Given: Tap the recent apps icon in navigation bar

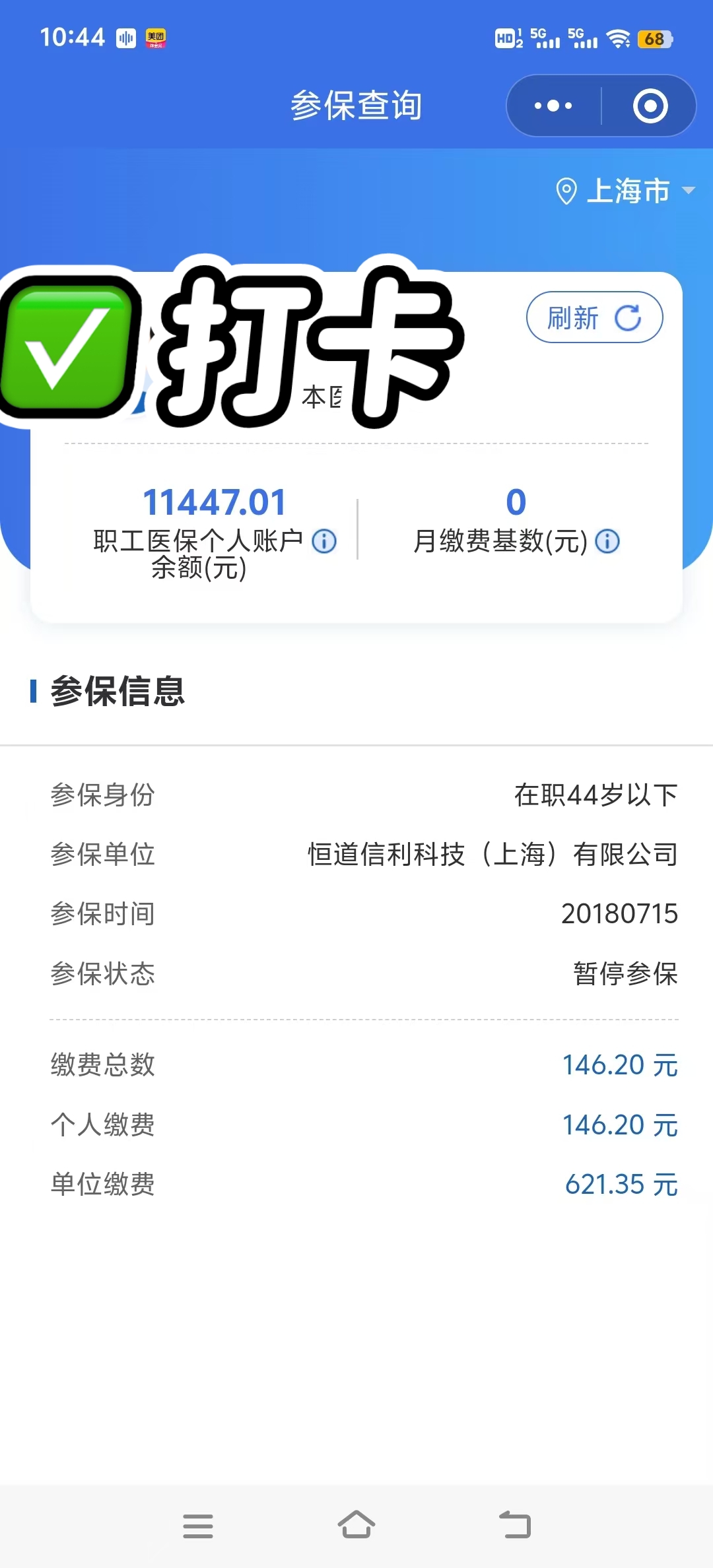Looking at the screenshot, I should pyautogui.click(x=198, y=1525).
